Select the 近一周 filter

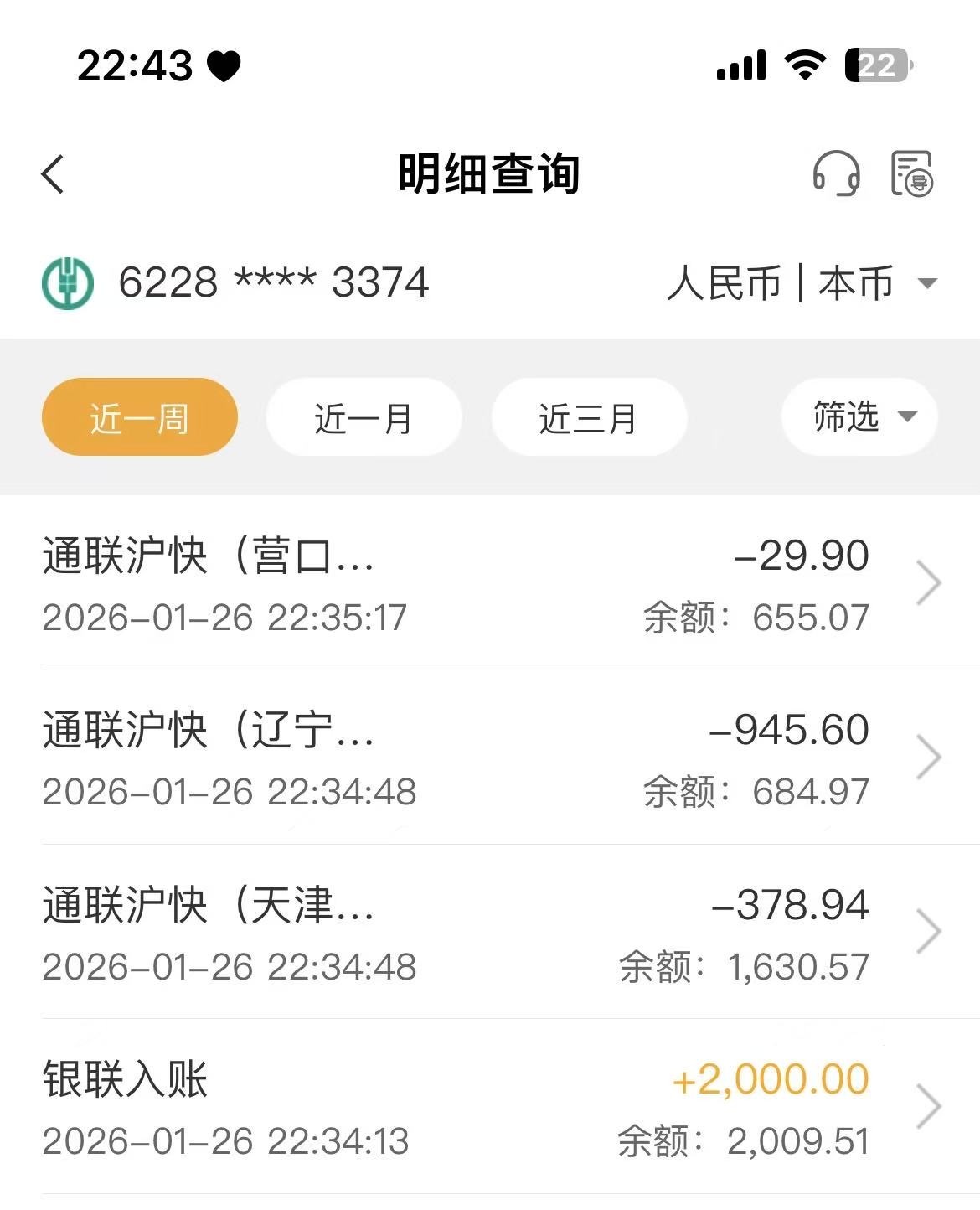coord(140,417)
